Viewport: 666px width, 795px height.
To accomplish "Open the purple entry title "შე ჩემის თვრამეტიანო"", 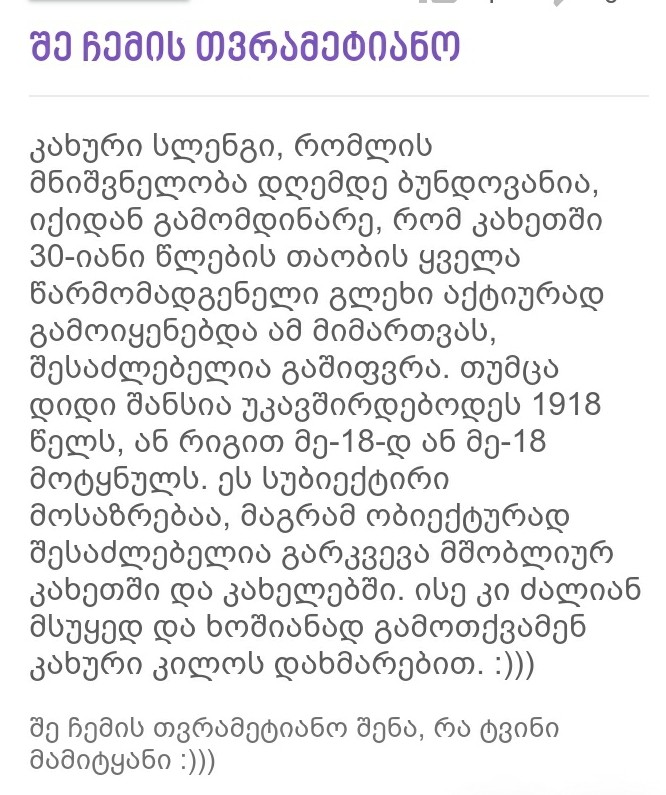I will 246,48.
